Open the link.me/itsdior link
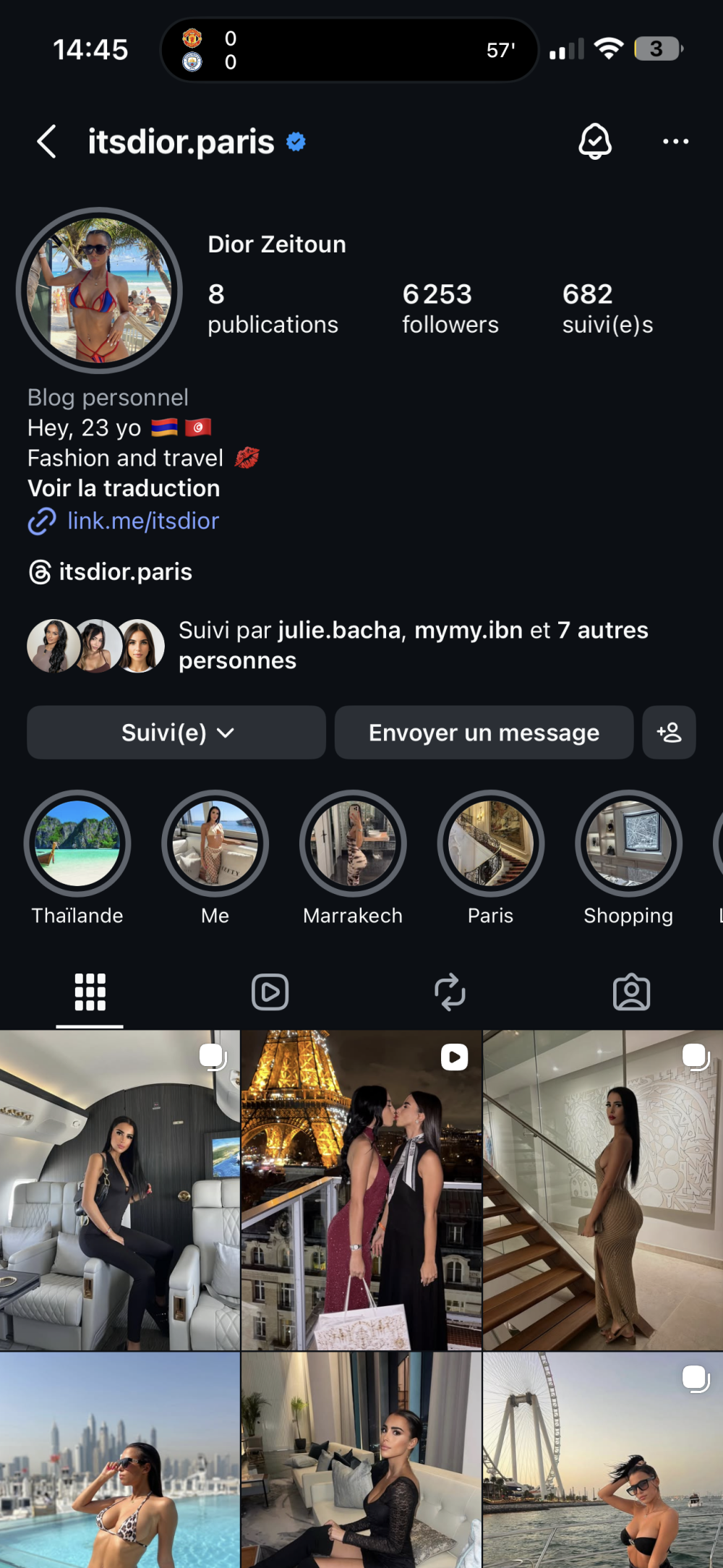723x1568 pixels. [x=142, y=521]
